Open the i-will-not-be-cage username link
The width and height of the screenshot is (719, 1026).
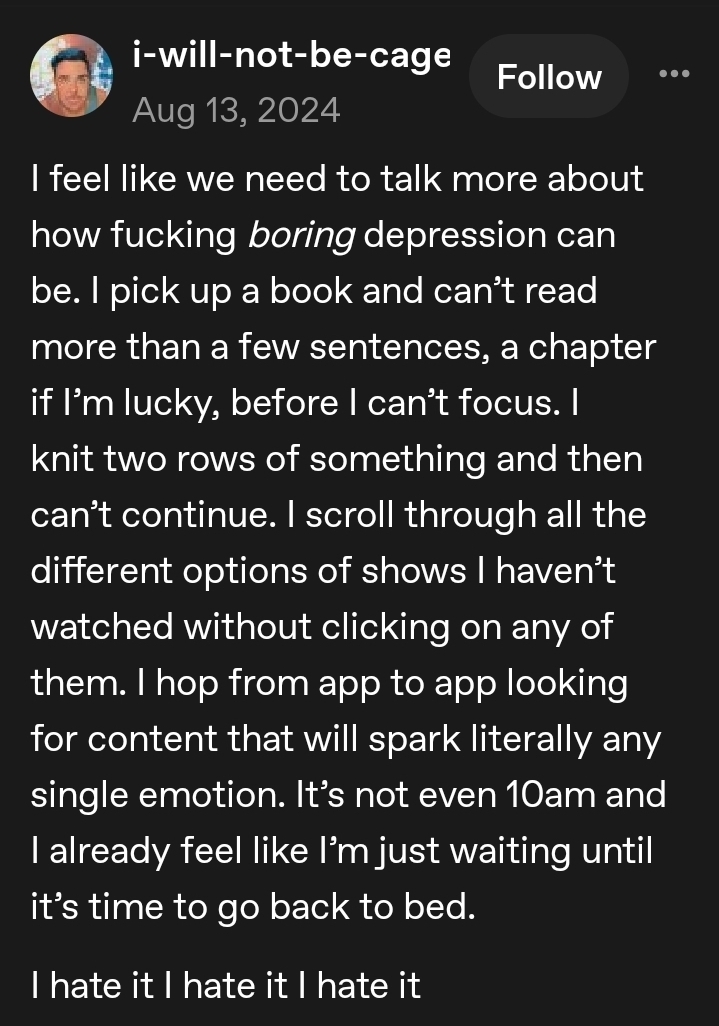tap(290, 56)
